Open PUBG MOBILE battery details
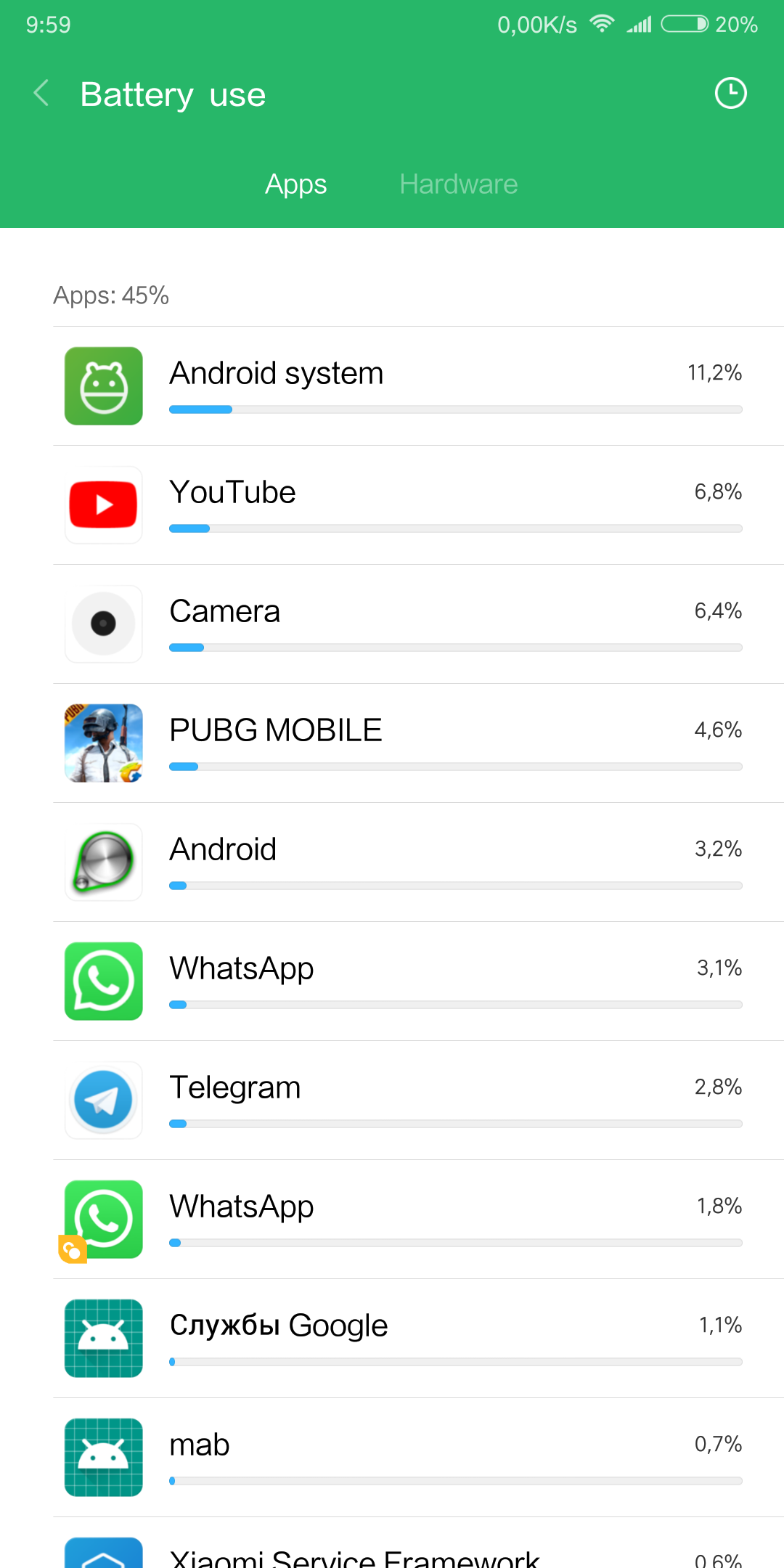 click(418, 743)
